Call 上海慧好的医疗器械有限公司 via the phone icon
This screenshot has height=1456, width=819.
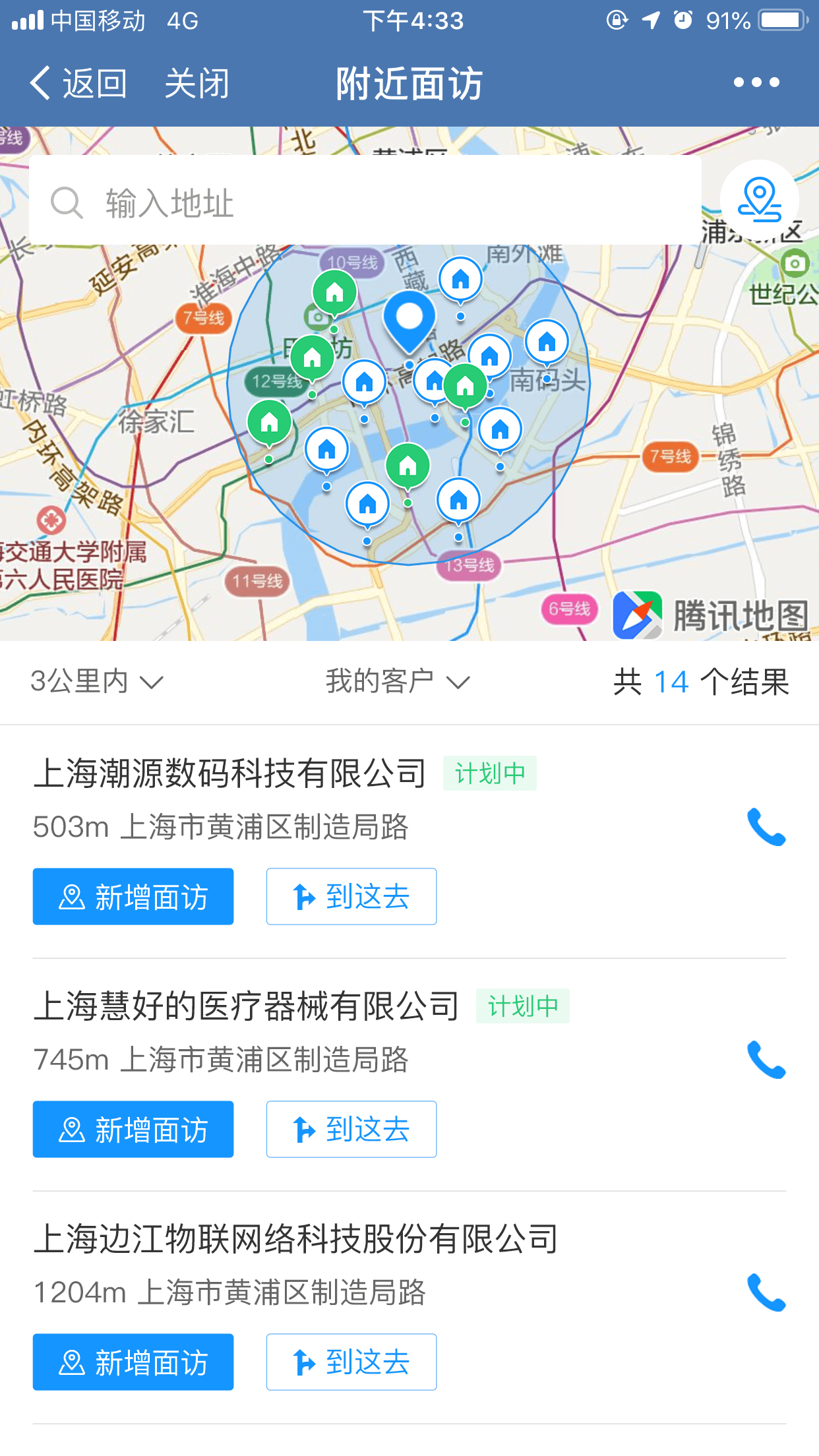tap(766, 1060)
